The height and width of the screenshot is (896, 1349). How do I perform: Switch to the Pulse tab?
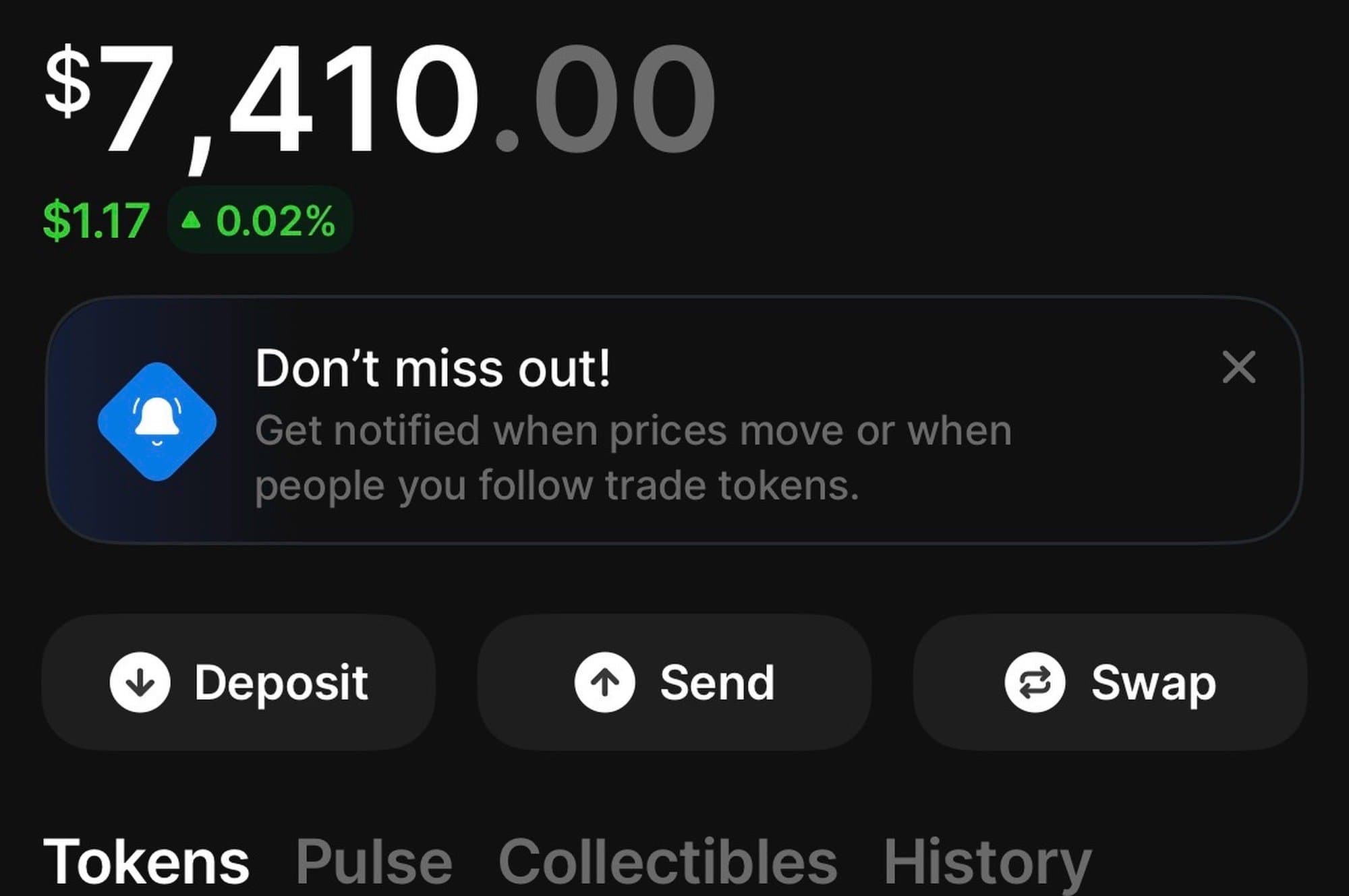[374, 862]
